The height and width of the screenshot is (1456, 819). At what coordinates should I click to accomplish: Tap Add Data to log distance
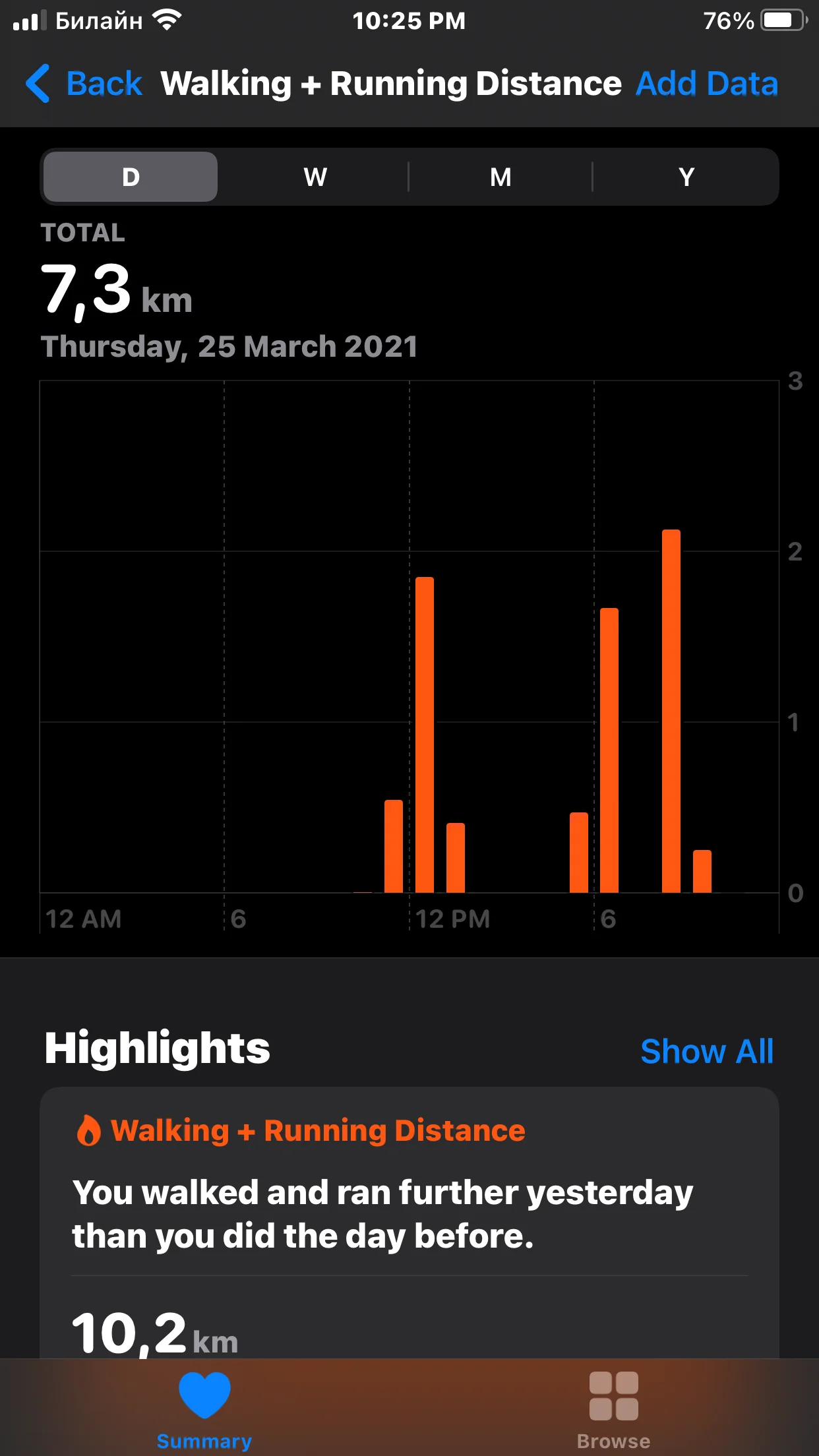point(706,84)
